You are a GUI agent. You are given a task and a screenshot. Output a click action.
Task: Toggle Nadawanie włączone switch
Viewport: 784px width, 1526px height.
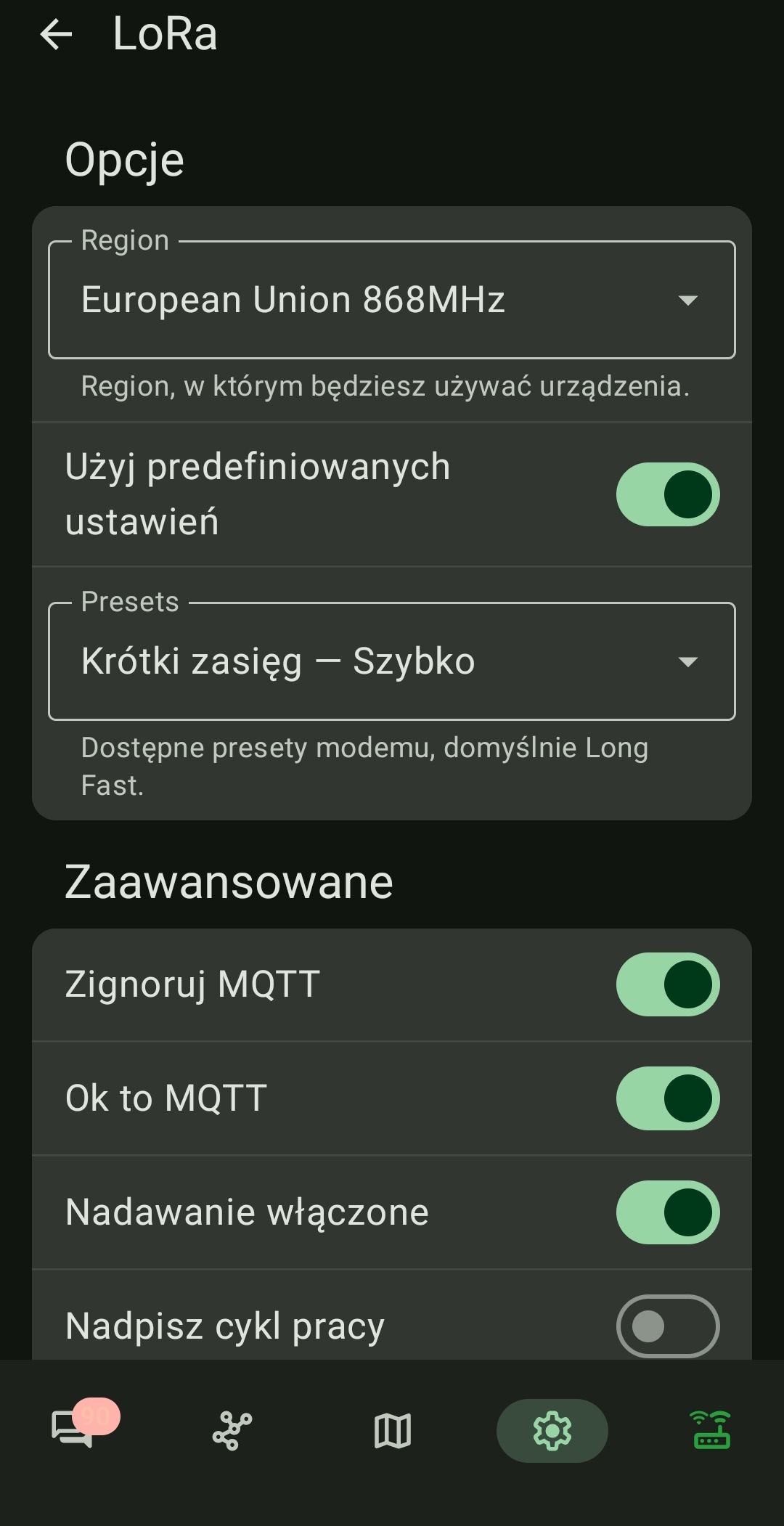tap(667, 1212)
